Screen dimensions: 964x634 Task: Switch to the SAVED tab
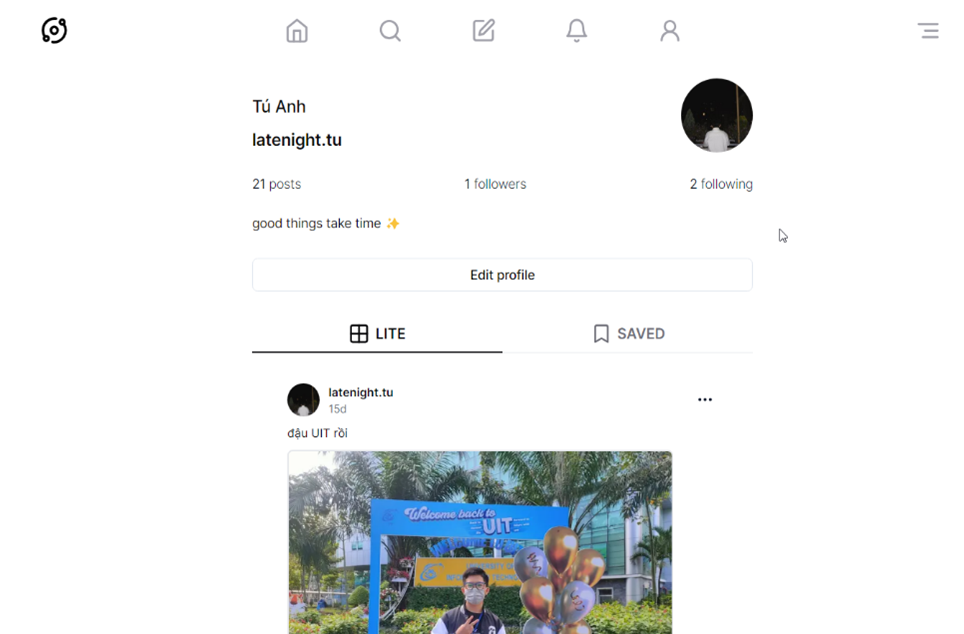628,334
